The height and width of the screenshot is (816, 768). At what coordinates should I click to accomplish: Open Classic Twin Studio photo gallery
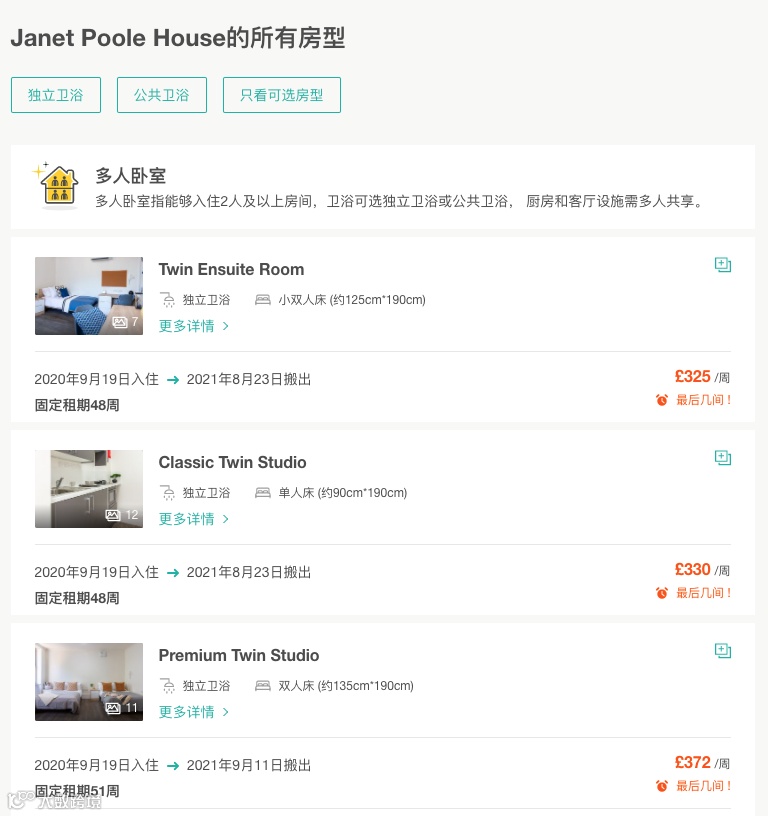pyautogui.click(x=89, y=489)
